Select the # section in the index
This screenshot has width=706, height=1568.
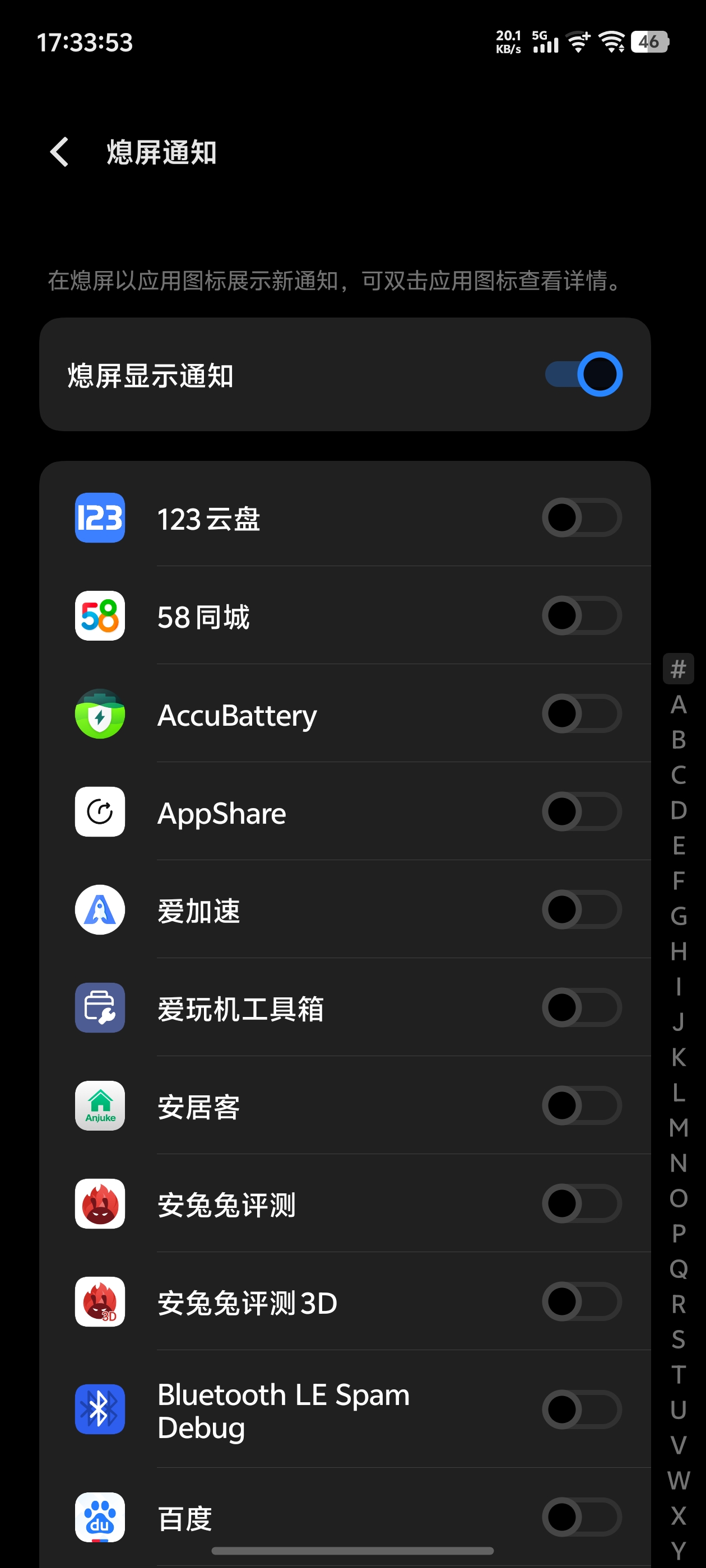click(x=679, y=669)
